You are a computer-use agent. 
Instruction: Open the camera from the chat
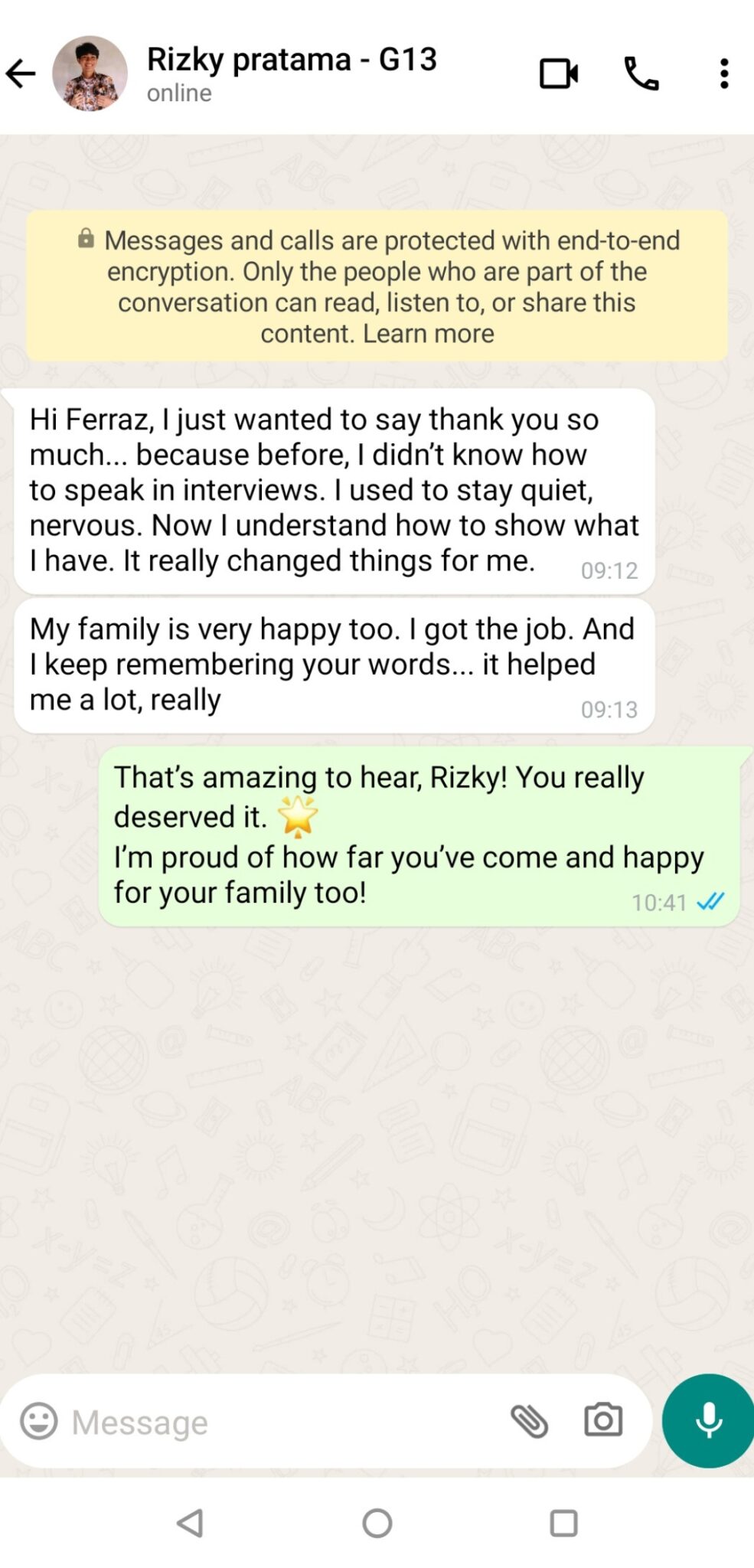pyautogui.click(x=603, y=1421)
